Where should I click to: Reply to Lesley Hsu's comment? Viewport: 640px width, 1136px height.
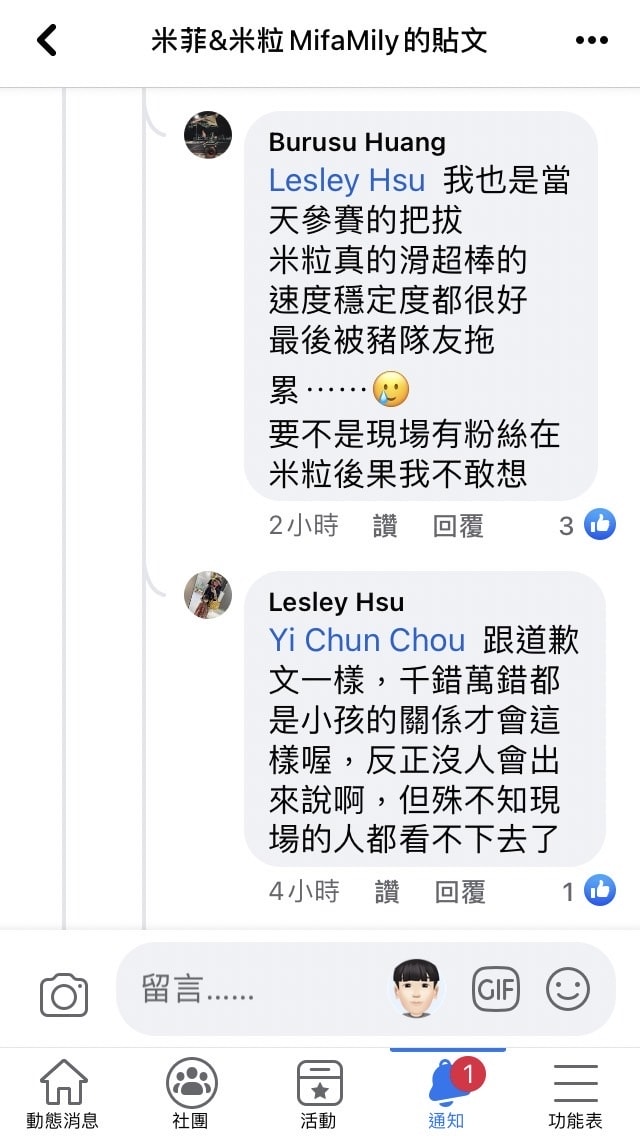coord(460,891)
